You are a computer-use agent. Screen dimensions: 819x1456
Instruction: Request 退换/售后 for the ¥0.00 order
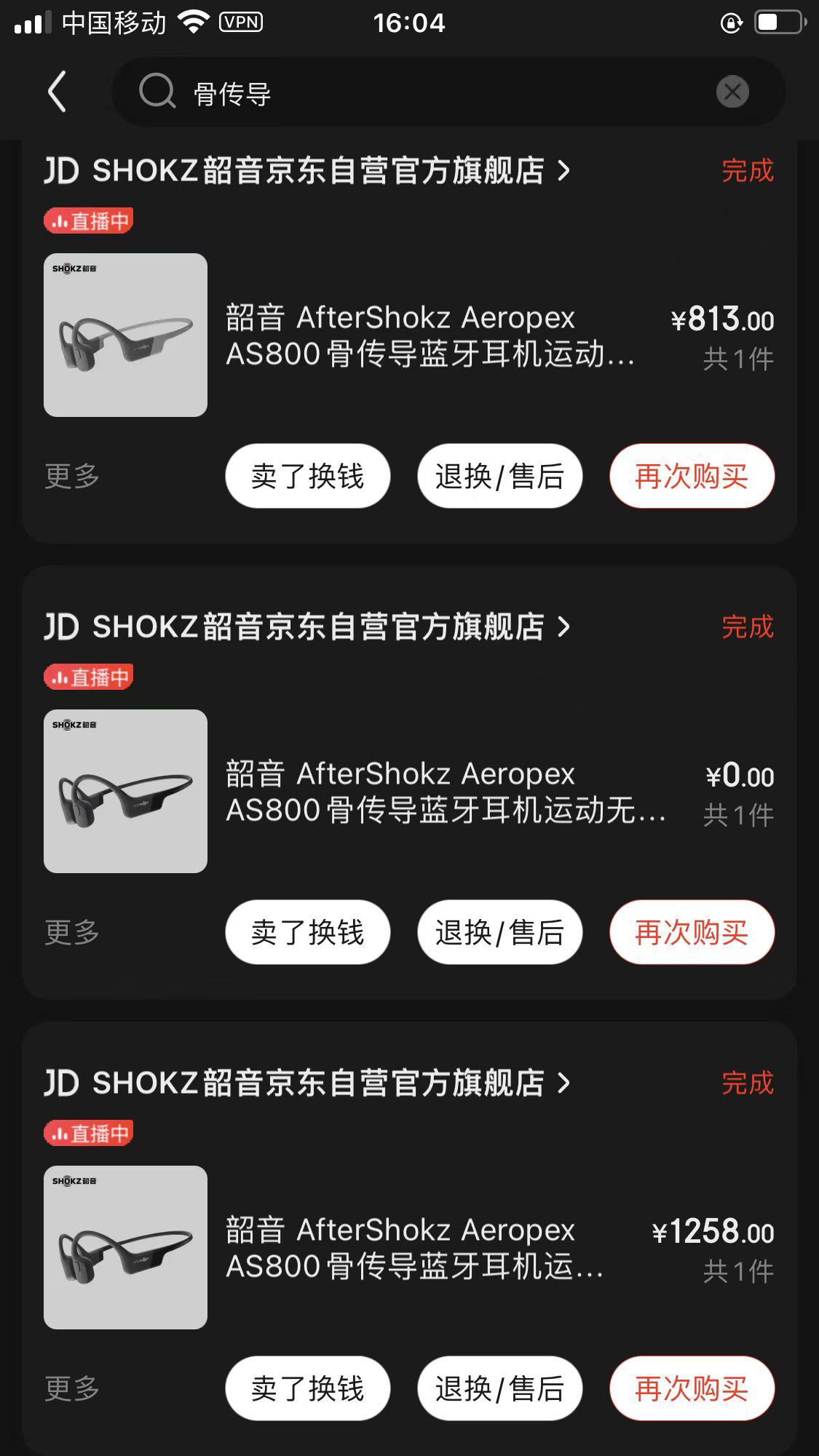click(499, 933)
